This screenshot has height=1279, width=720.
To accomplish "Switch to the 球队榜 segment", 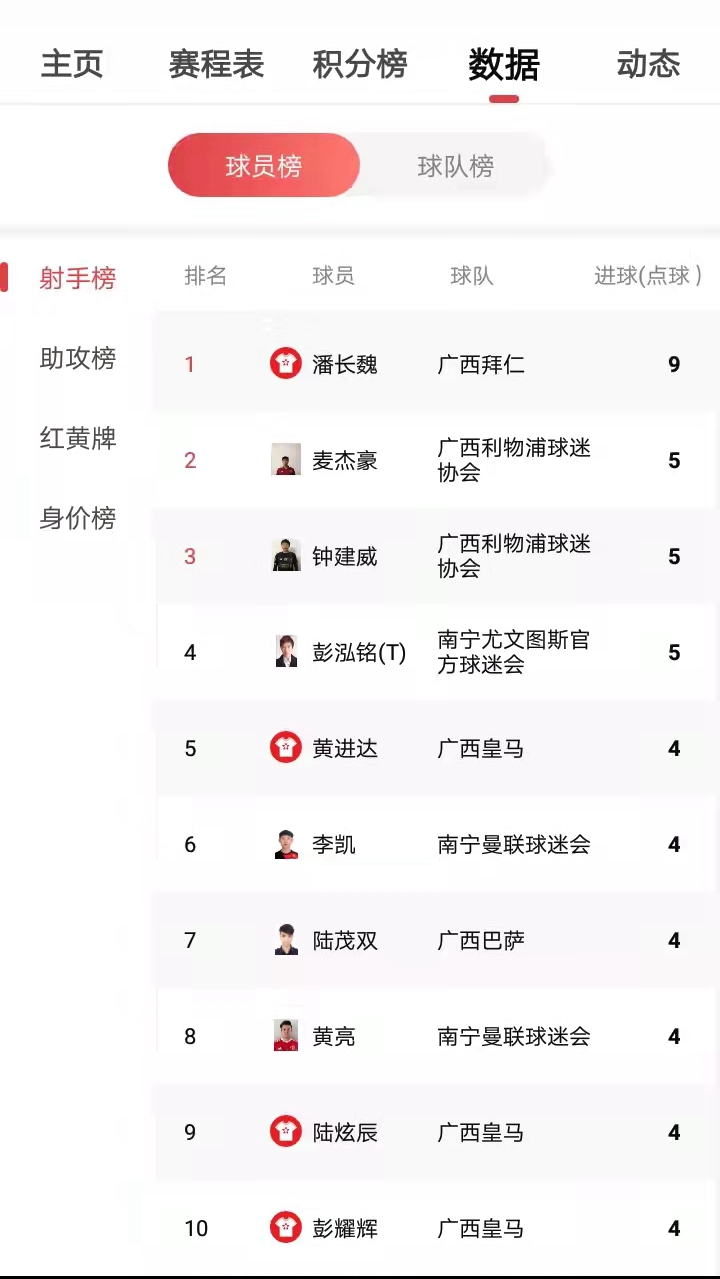I will click(455, 166).
